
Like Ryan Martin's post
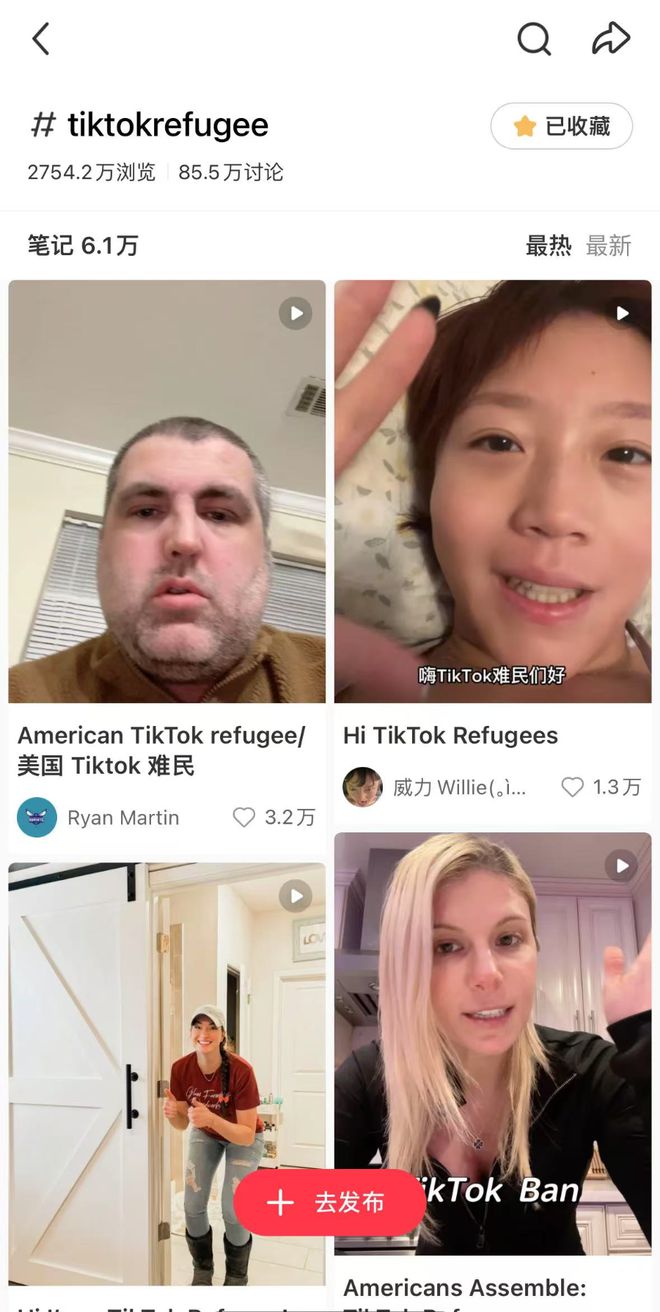pyautogui.click(x=245, y=817)
